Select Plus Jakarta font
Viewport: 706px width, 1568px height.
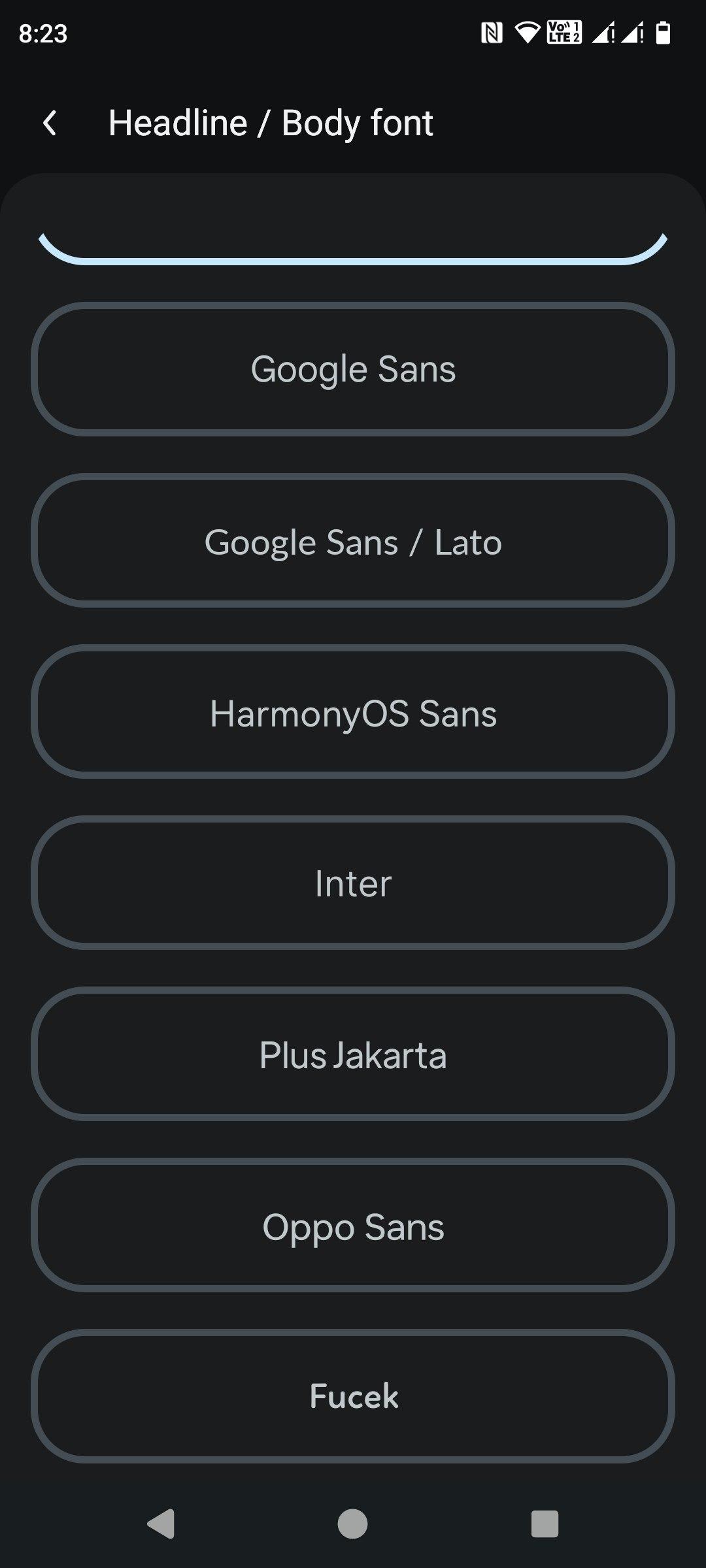coord(353,1054)
